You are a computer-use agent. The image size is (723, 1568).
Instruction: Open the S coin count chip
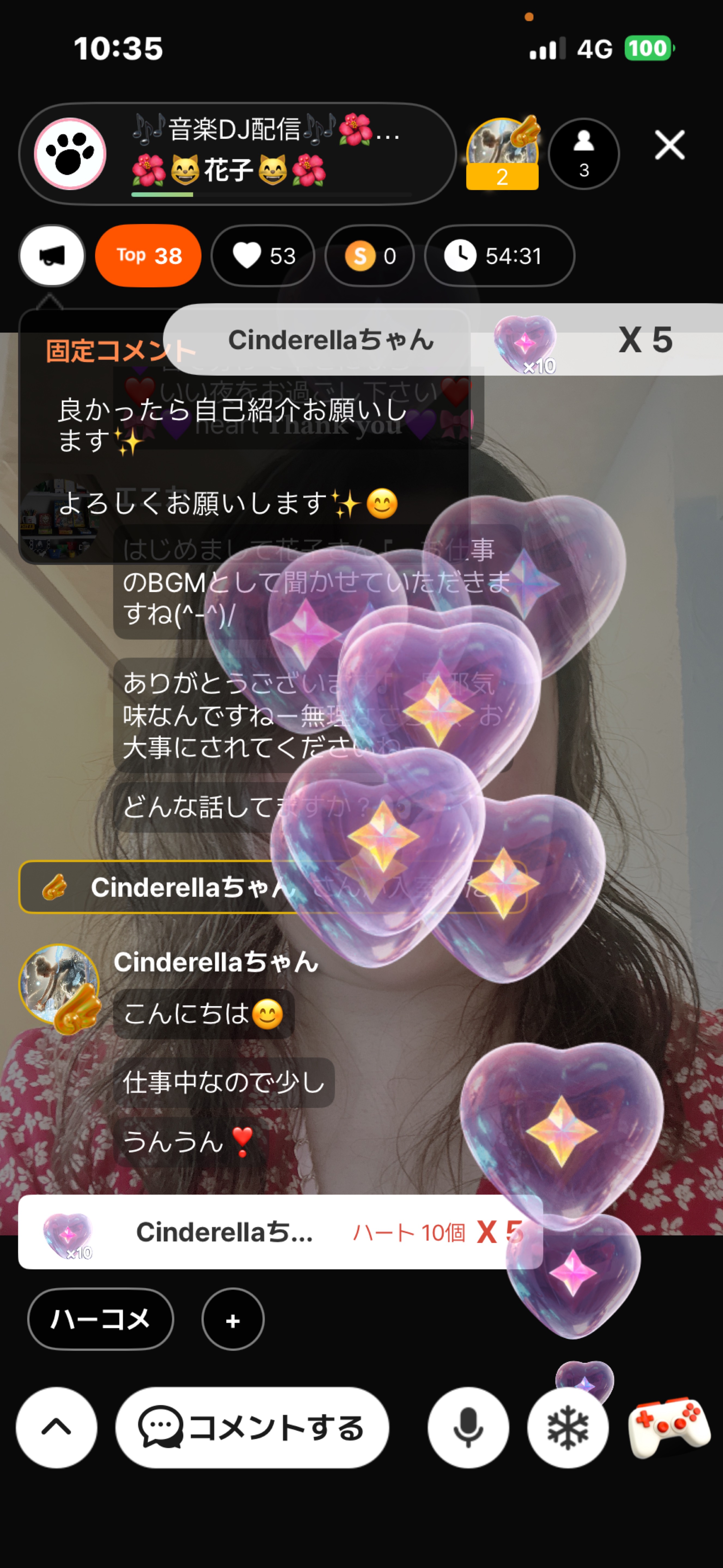click(370, 256)
